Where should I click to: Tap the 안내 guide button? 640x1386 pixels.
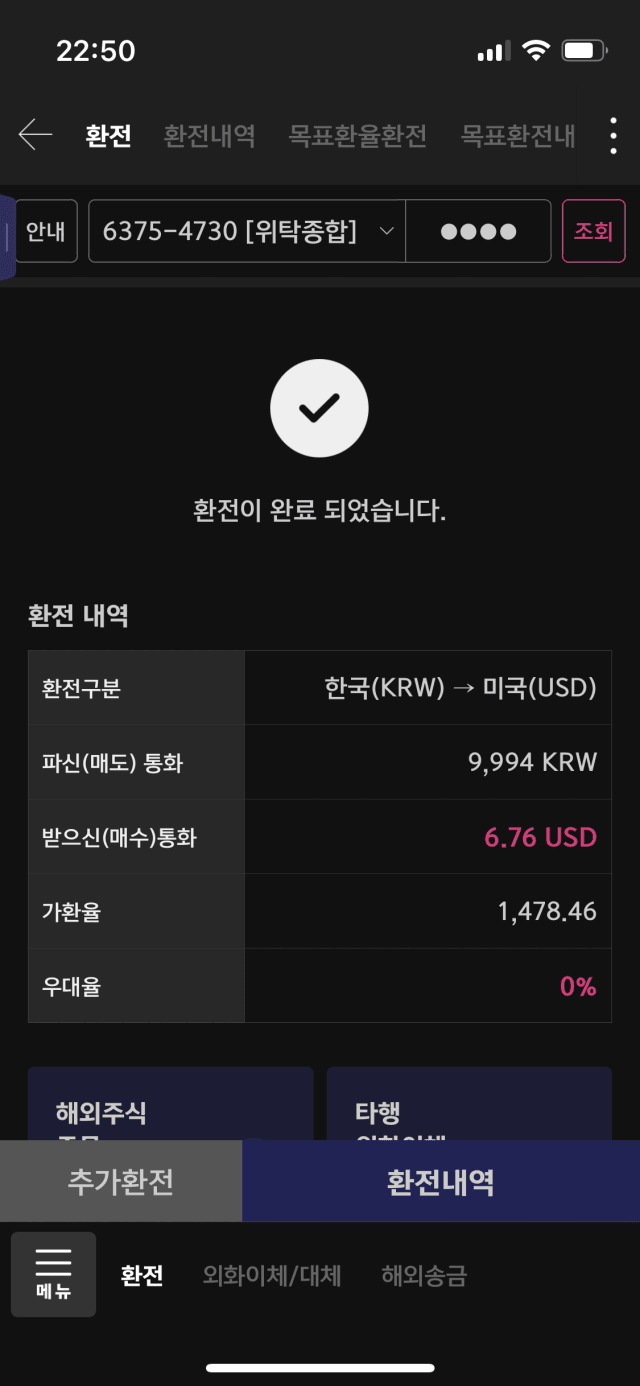[46, 231]
